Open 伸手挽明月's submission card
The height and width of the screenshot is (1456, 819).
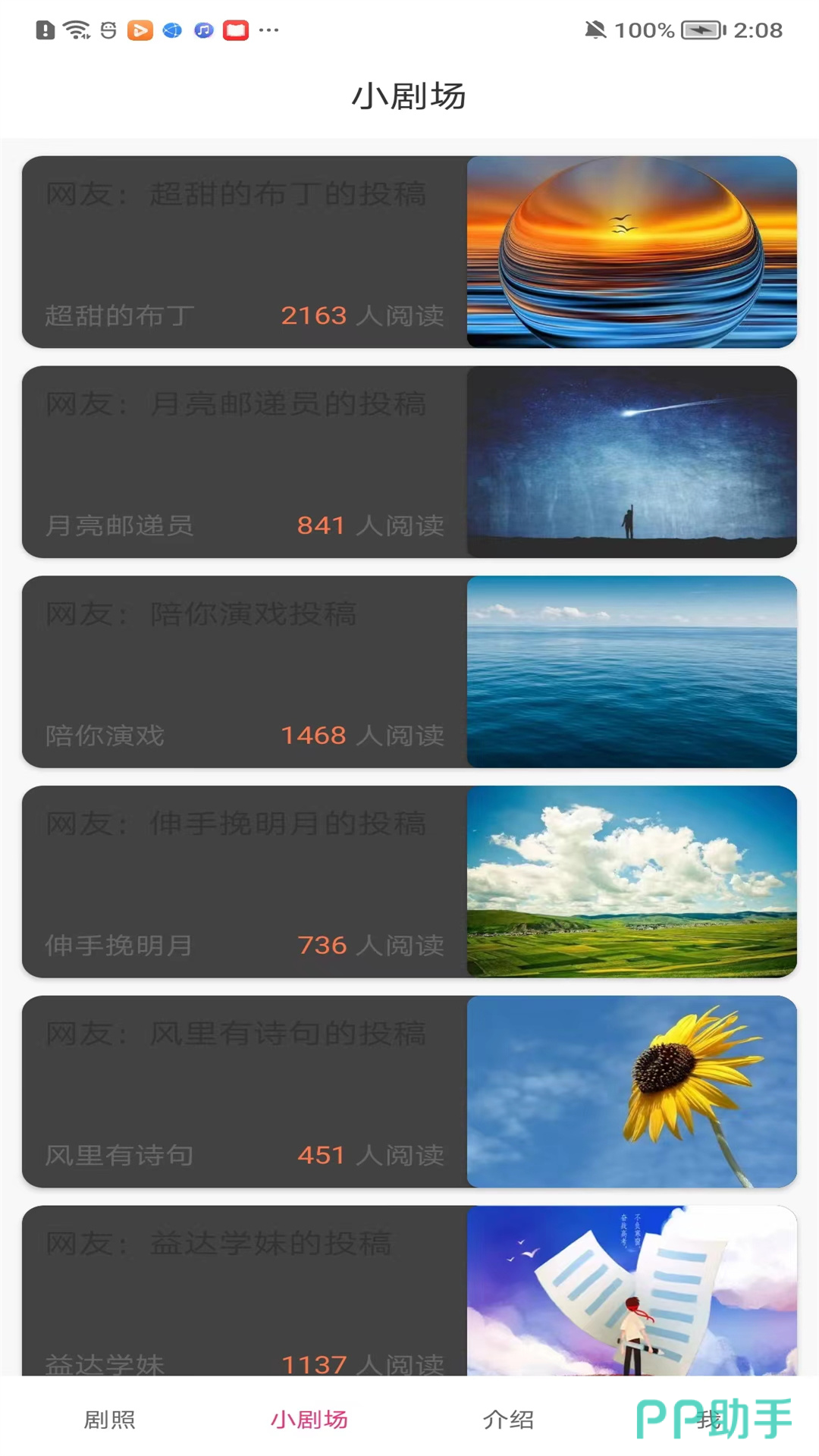coord(409,881)
